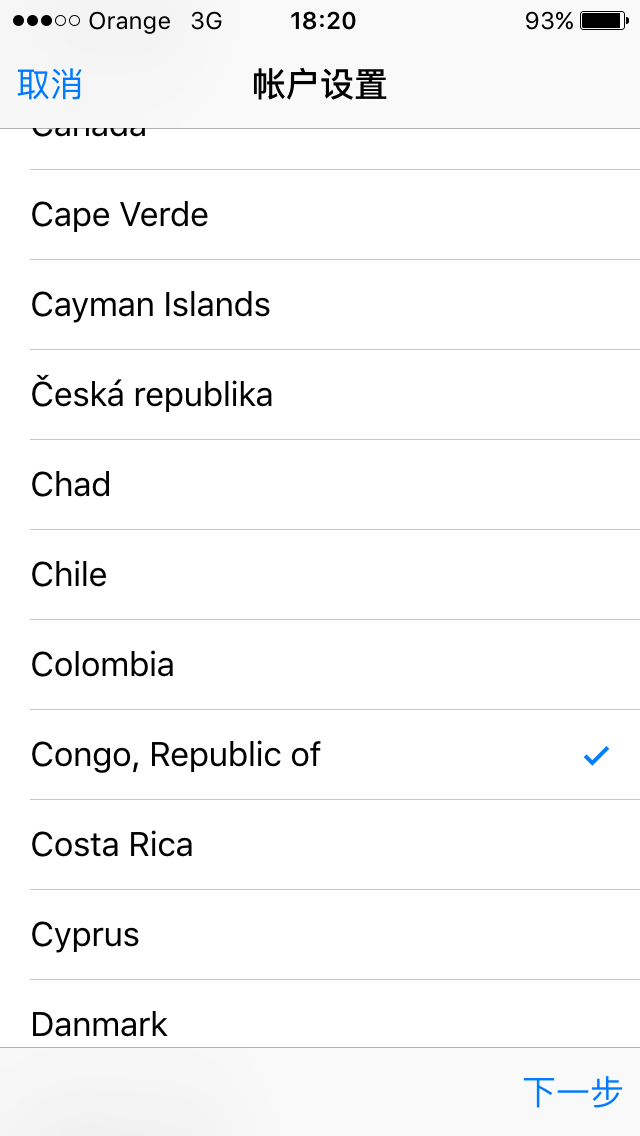Tap 取消 to cancel account setup
Viewport: 640px width, 1136px height.
49,85
